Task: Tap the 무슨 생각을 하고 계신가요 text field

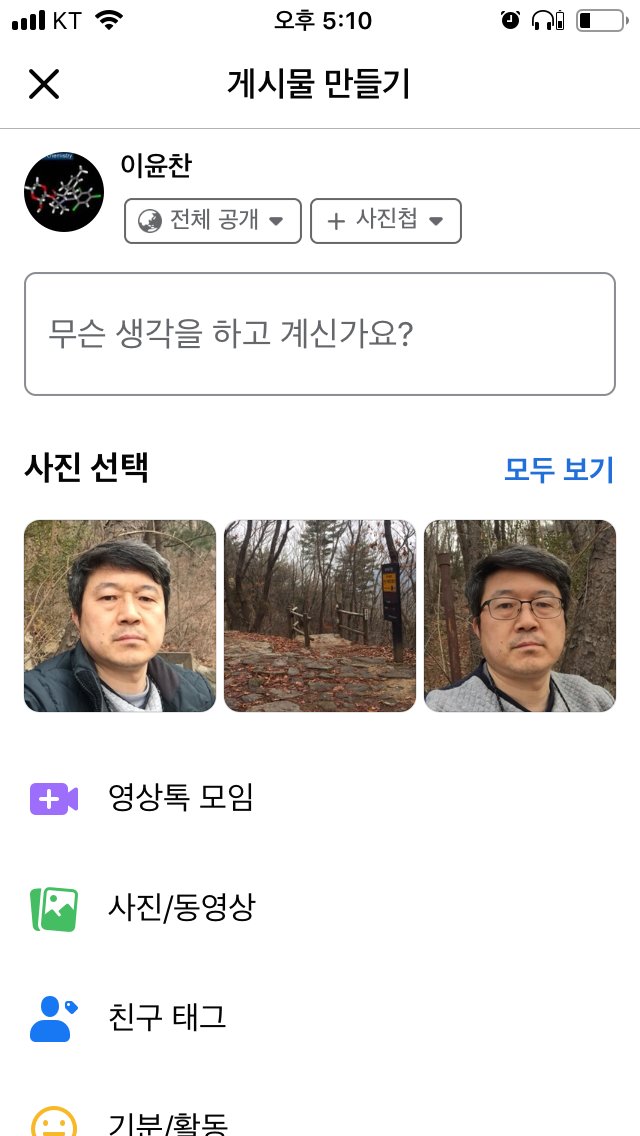Action: coord(320,334)
